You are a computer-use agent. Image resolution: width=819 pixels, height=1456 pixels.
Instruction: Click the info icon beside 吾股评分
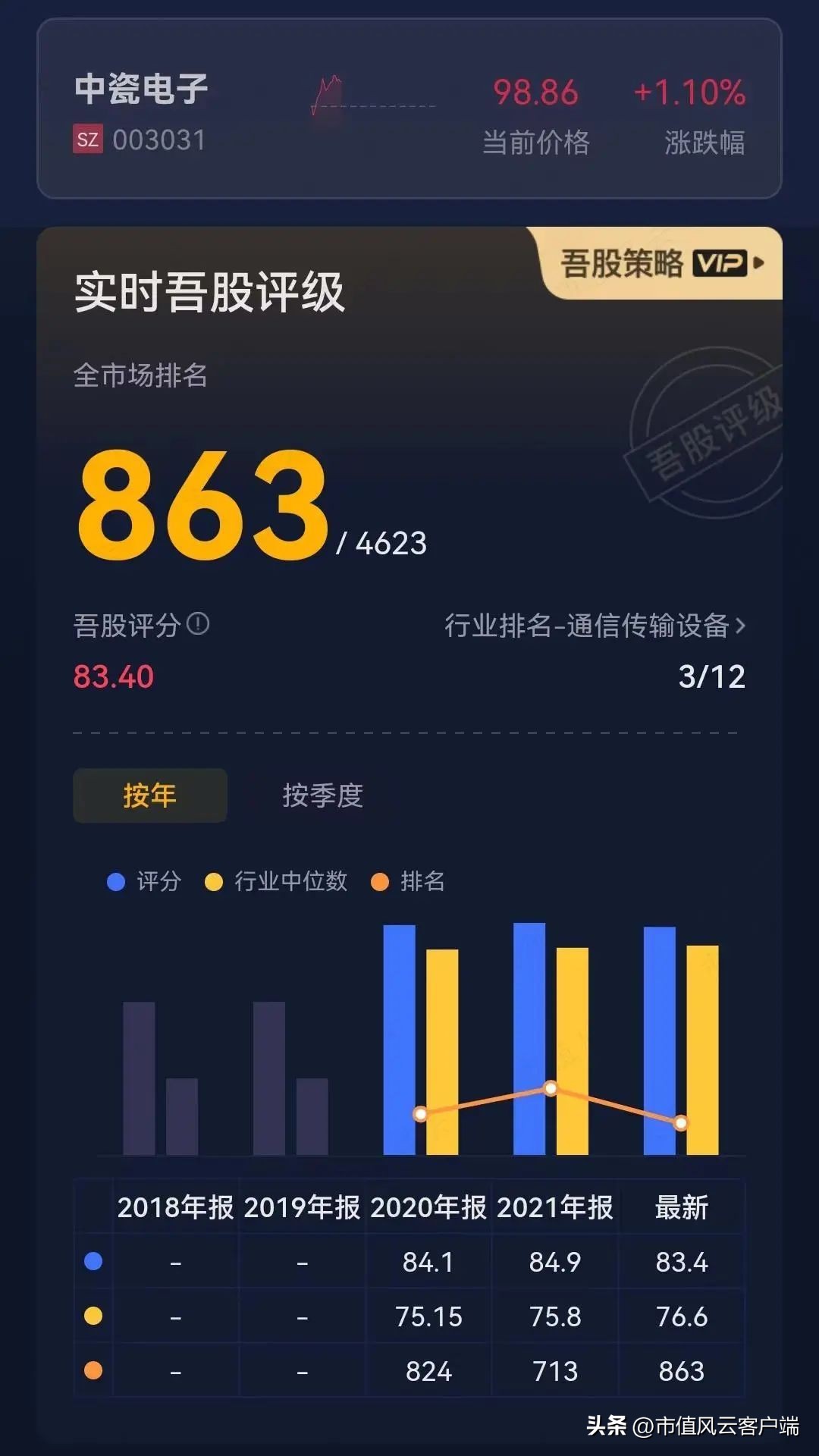(199, 625)
